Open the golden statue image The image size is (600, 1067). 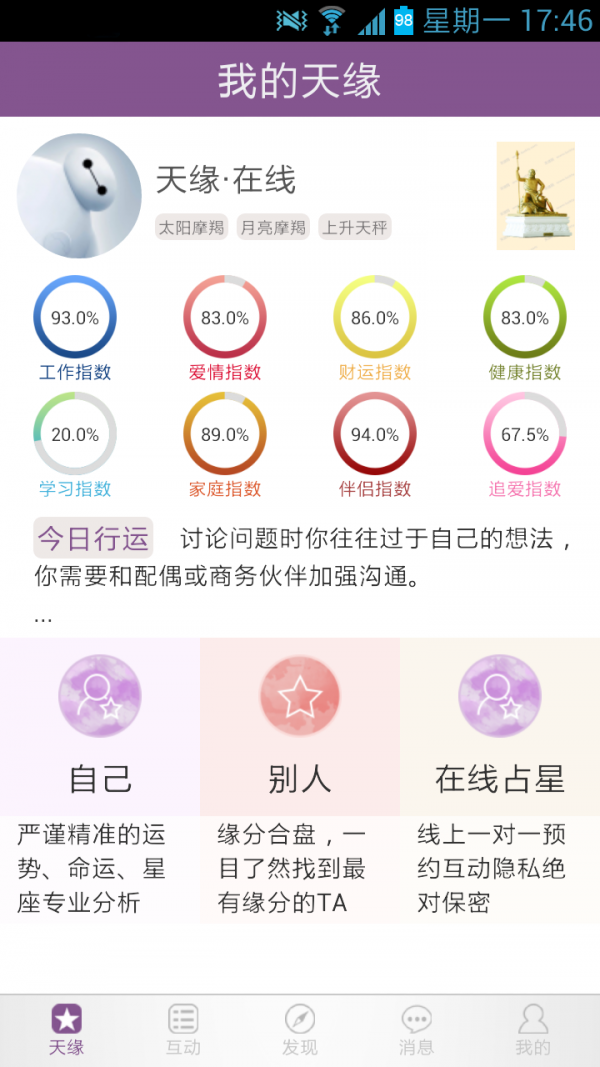[x=535, y=195]
